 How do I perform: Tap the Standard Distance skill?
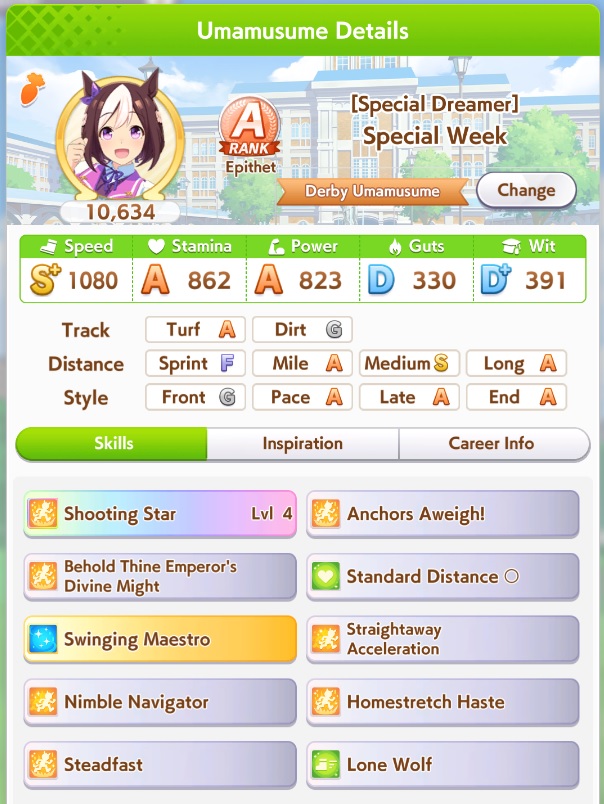(x=443, y=577)
